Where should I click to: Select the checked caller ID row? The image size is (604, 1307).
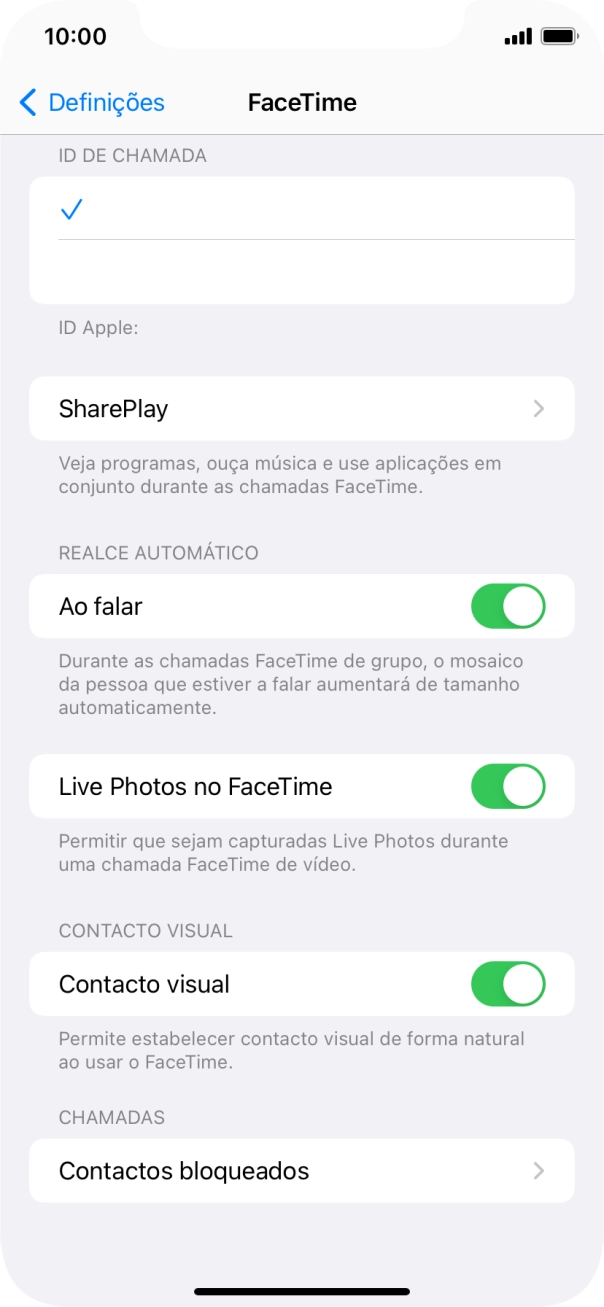coord(301,209)
